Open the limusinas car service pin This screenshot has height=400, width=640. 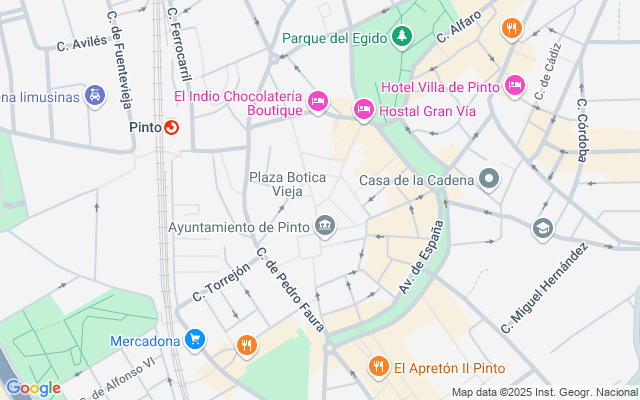(x=95, y=96)
